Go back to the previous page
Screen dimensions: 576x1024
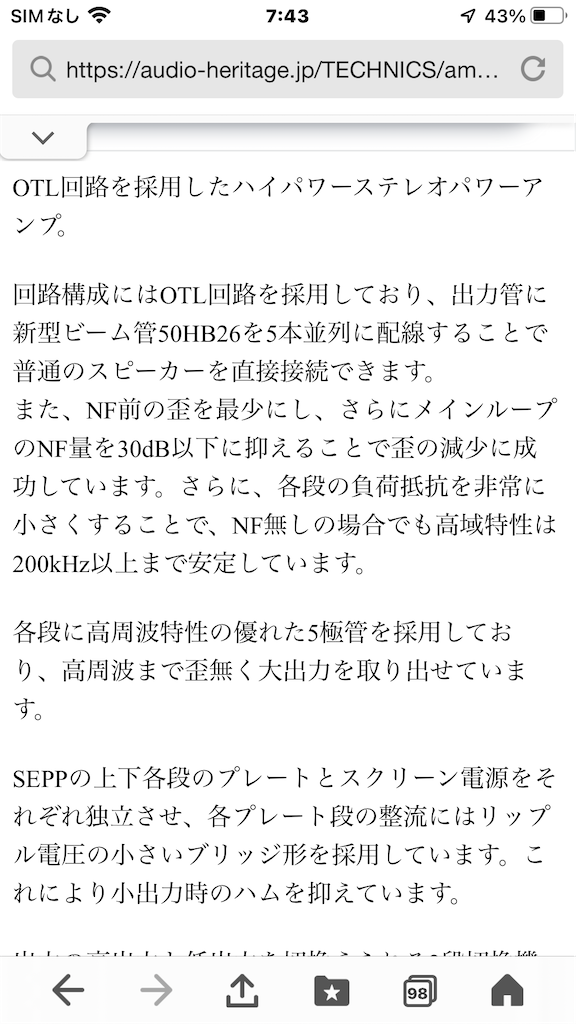coord(68,991)
